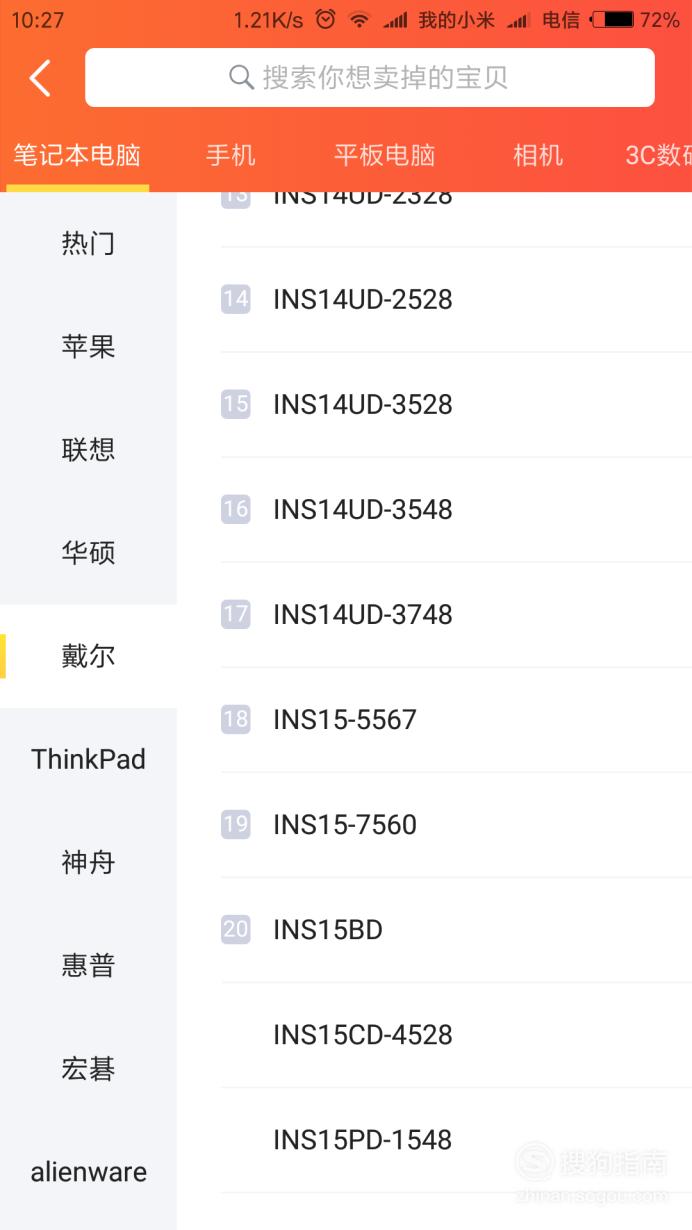Tap the search box for items to sell

tap(370, 77)
